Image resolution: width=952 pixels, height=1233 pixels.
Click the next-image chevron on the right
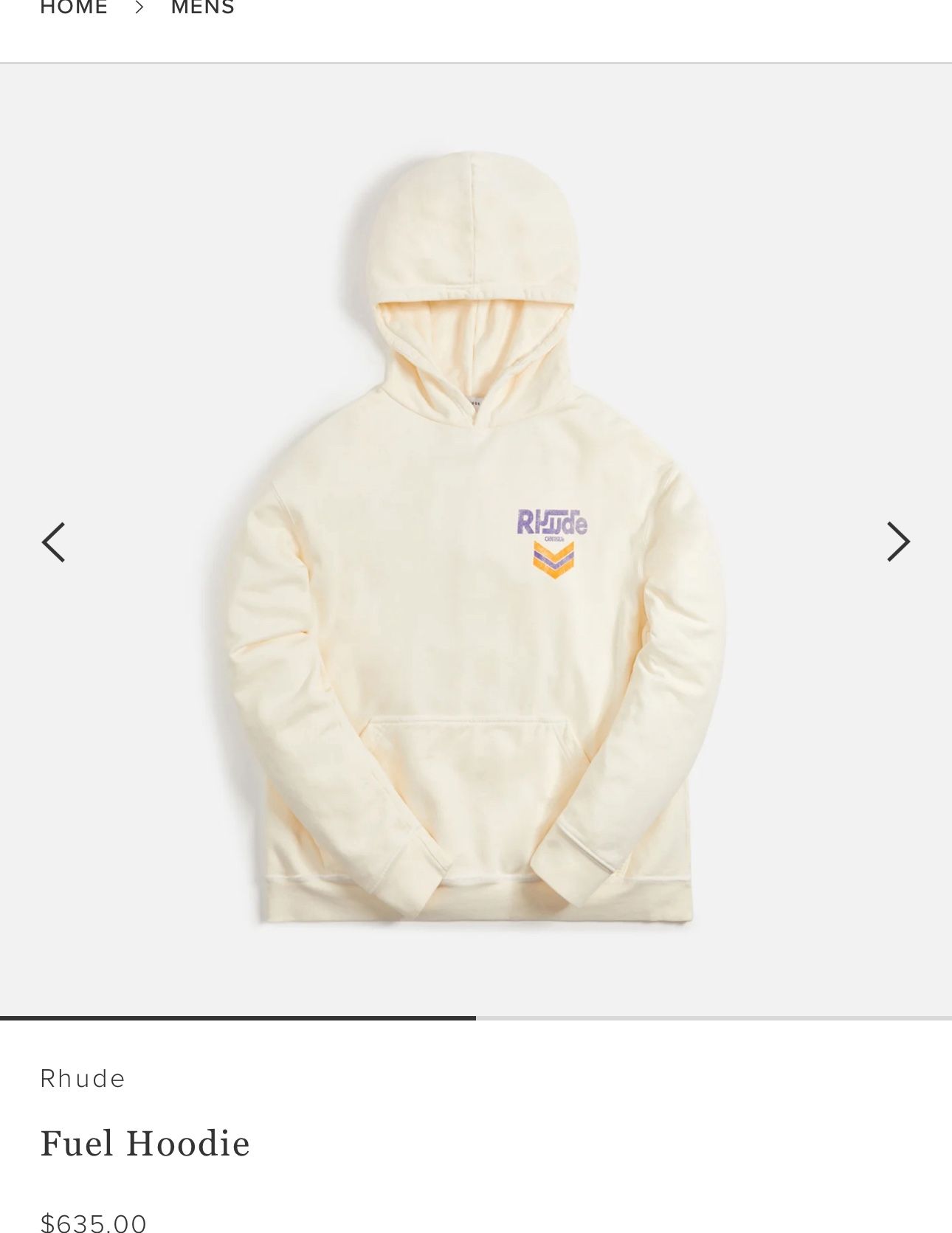[897, 542]
